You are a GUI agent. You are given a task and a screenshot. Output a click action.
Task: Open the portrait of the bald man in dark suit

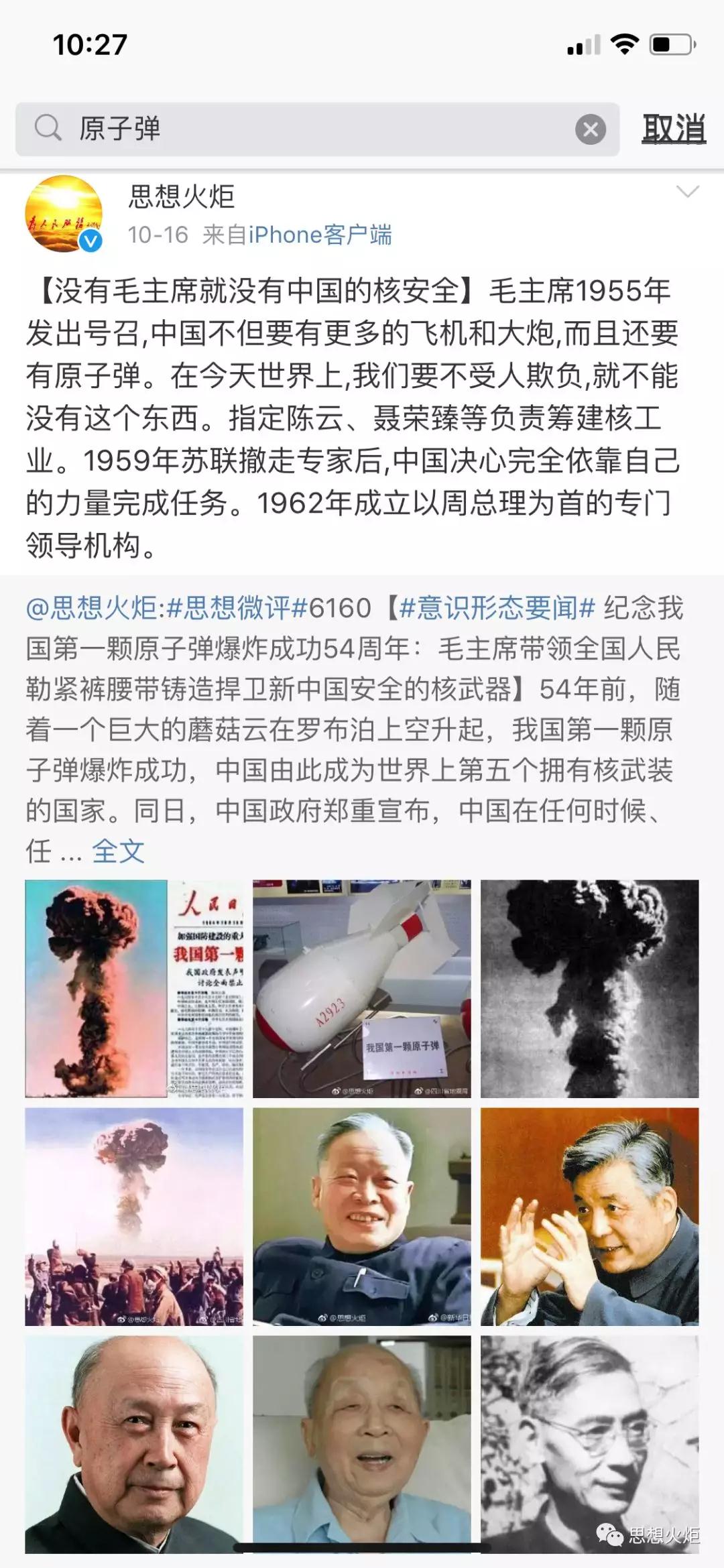pyautogui.click(x=134, y=1444)
